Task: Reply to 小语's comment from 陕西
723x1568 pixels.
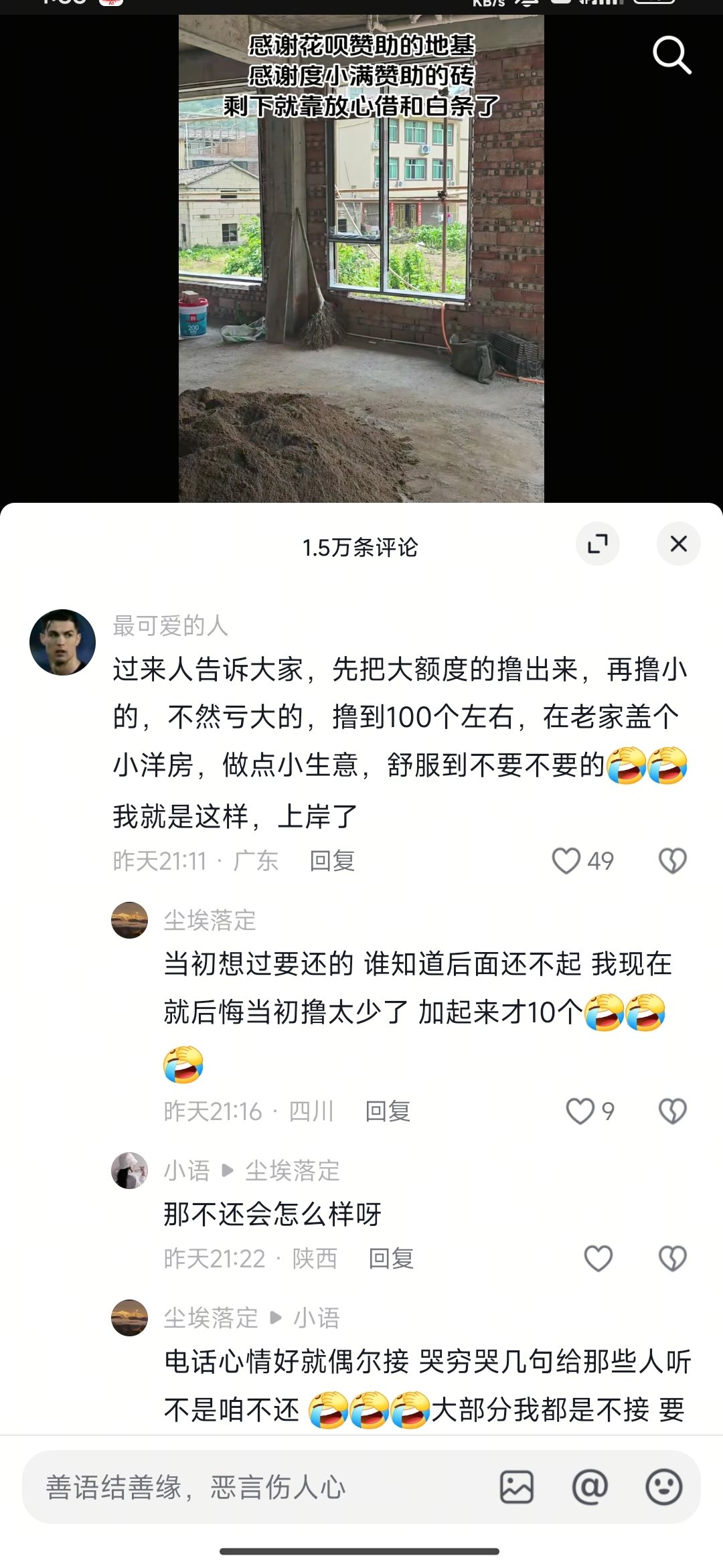Action: point(391,1259)
